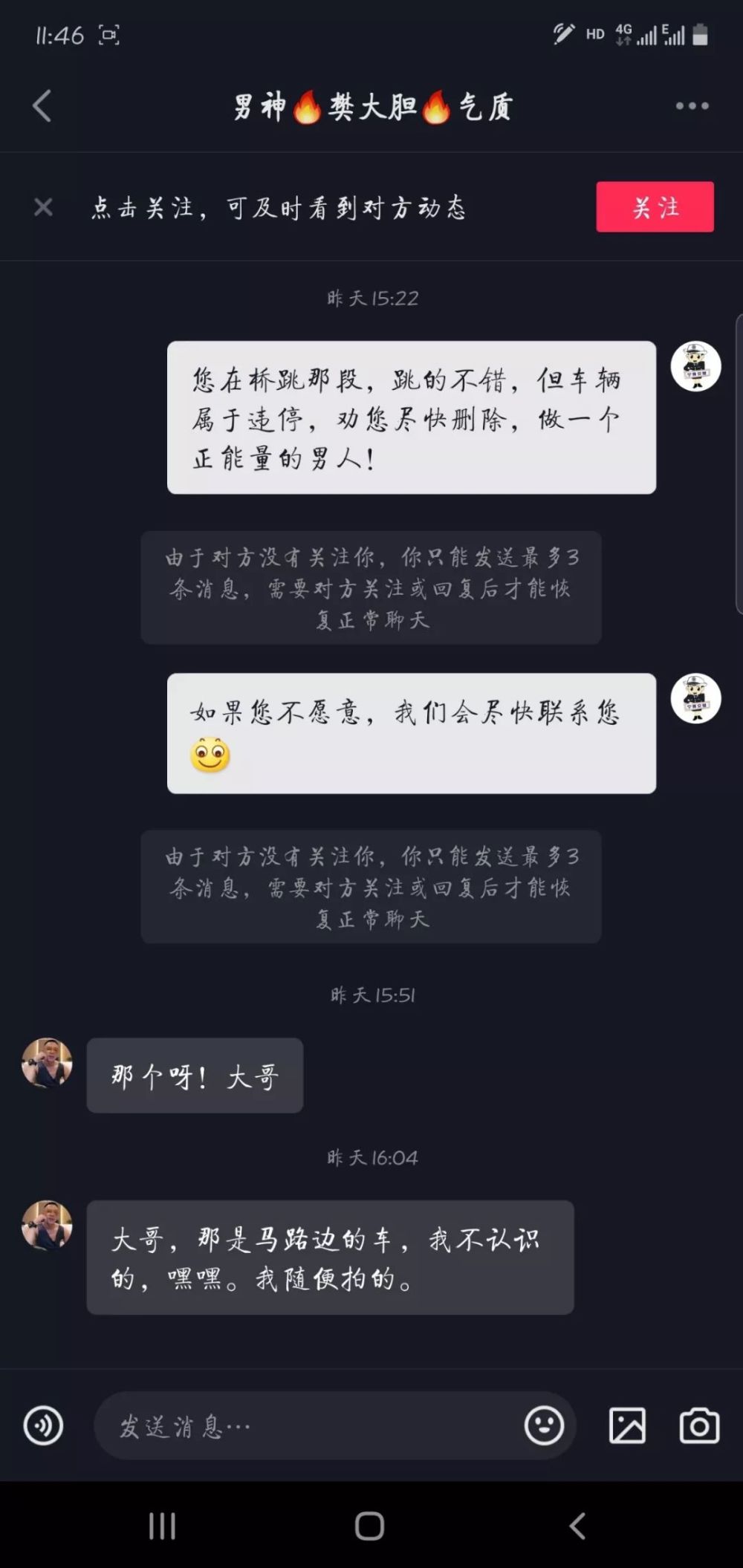Open the profile picture beside 那个呀！大哥

(x=47, y=1063)
